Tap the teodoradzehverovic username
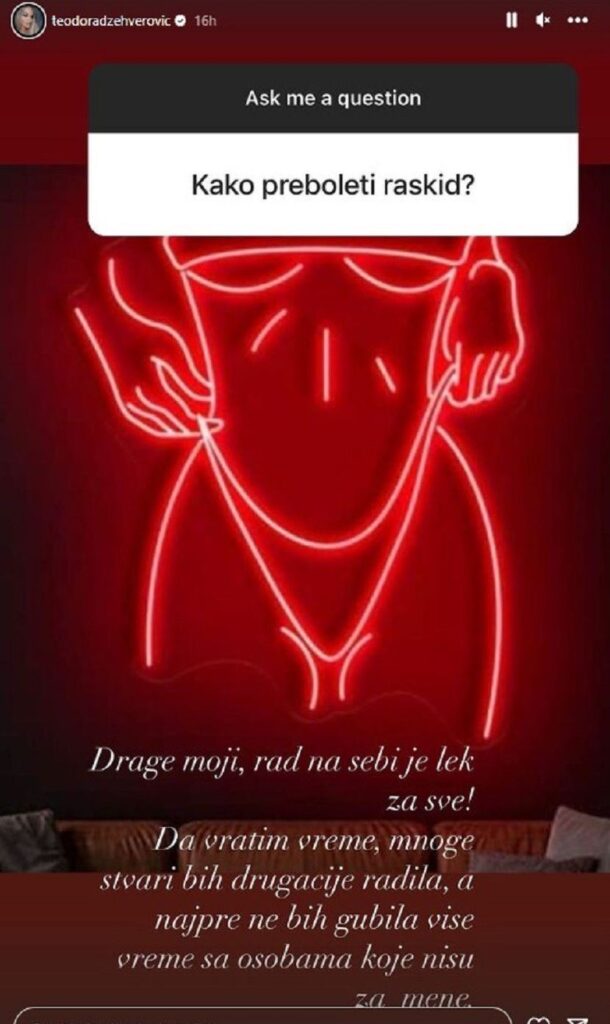The width and height of the screenshot is (610, 1024). pos(110,19)
